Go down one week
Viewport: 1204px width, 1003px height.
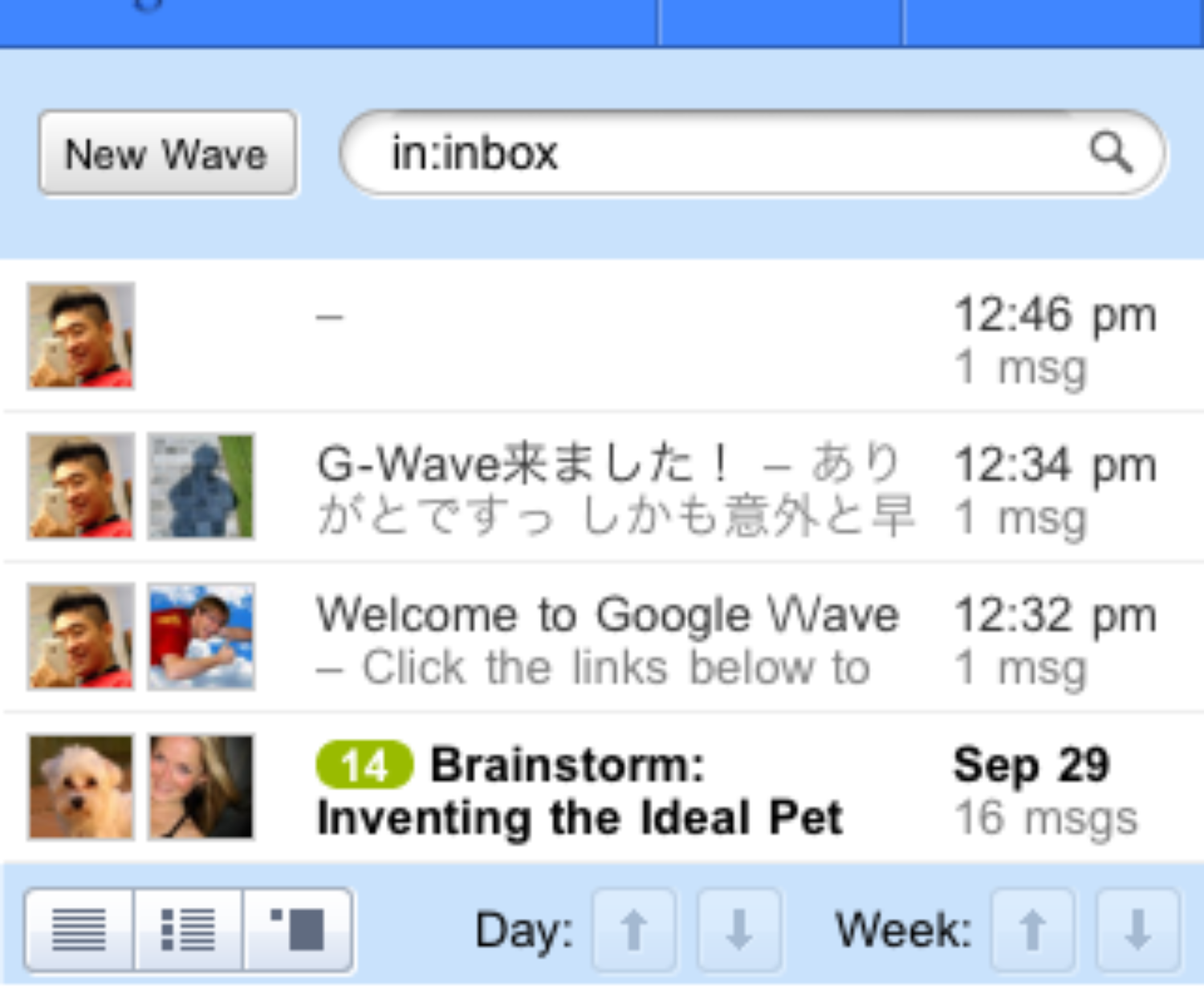coord(1137,930)
